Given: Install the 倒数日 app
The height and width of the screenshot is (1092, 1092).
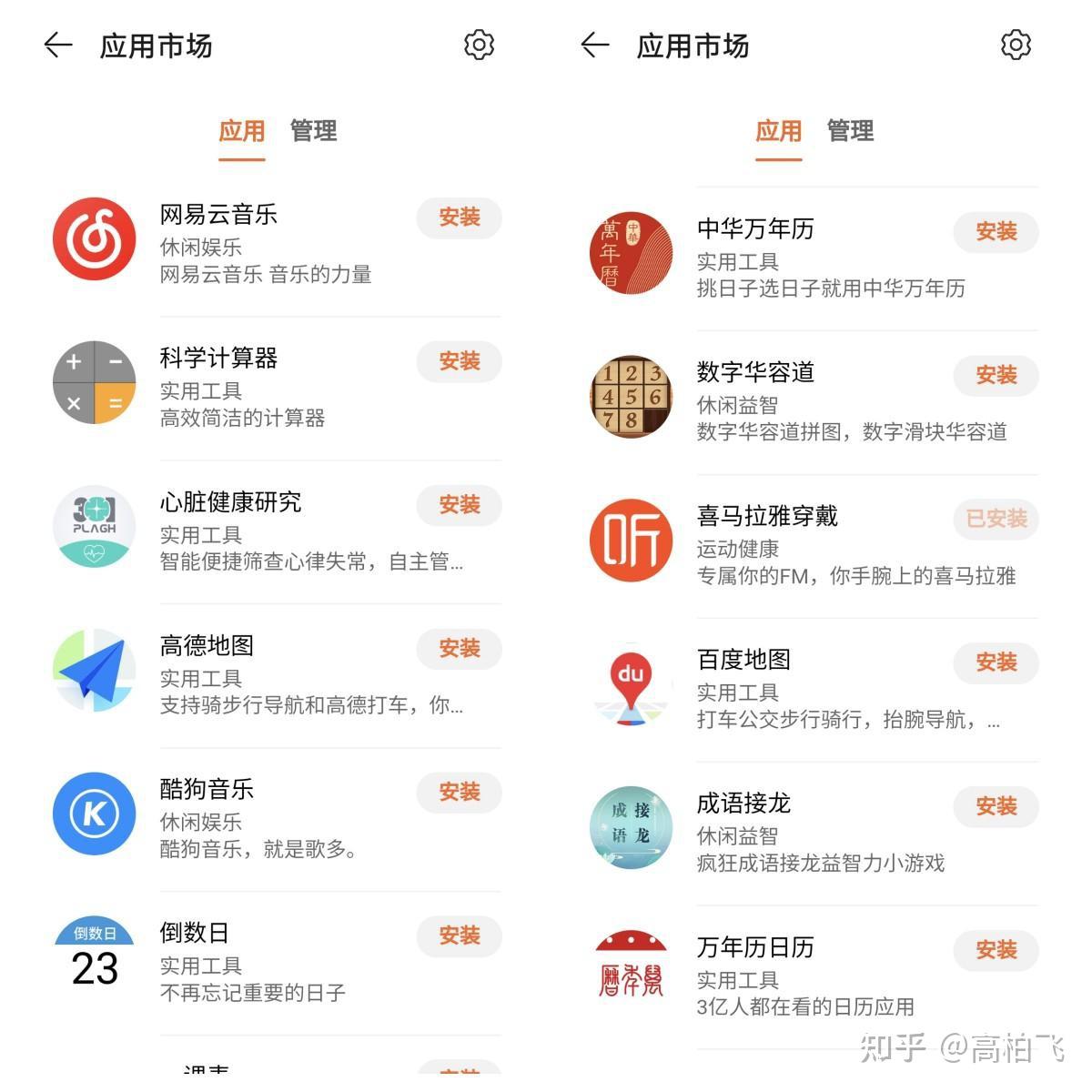Looking at the screenshot, I should point(459,935).
